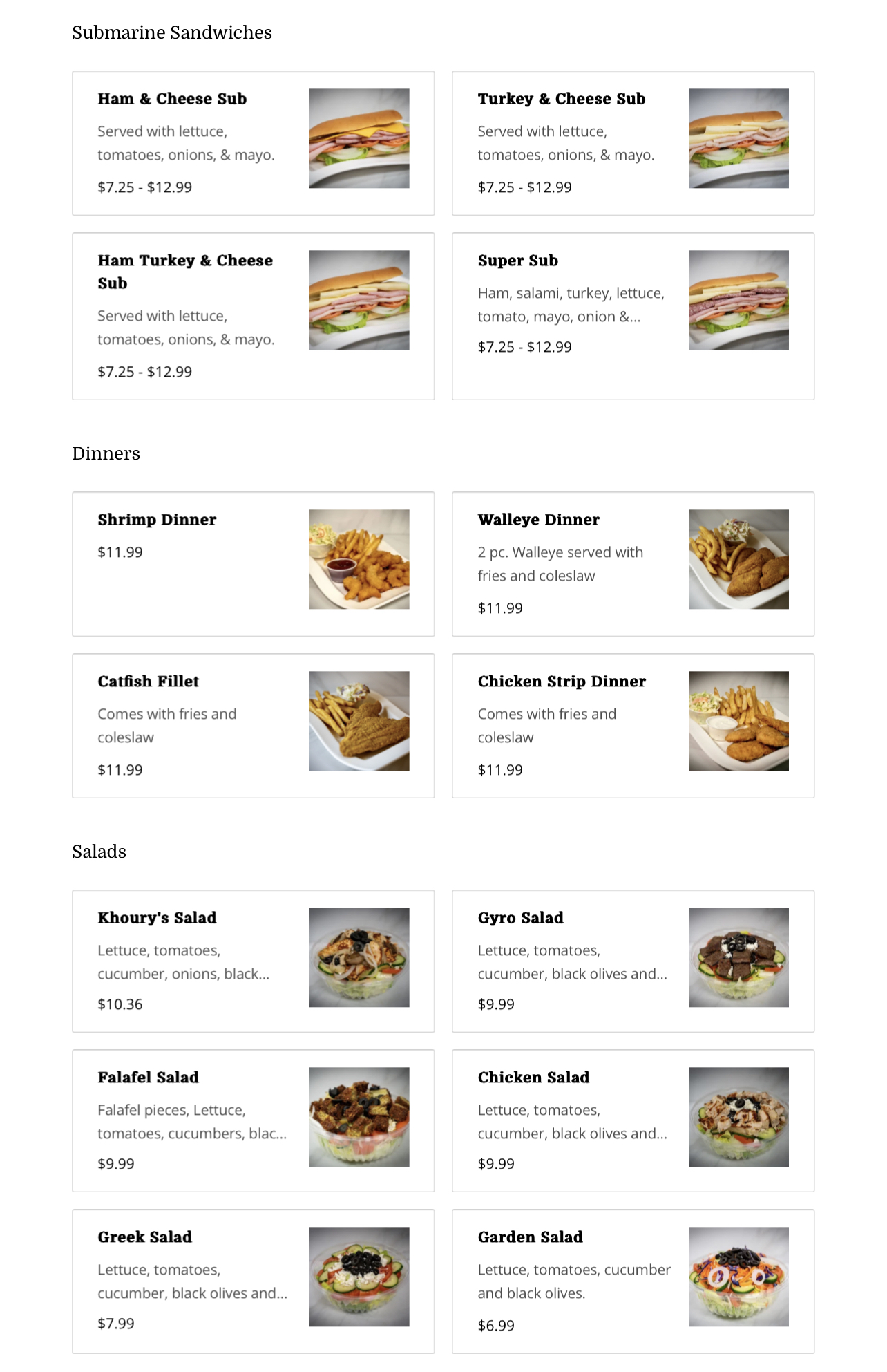Image resolution: width=887 pixels, height=1372 pixels.
Task: Select the Turkey & Cheese Sub card
Action: click(x=633, y=143)
